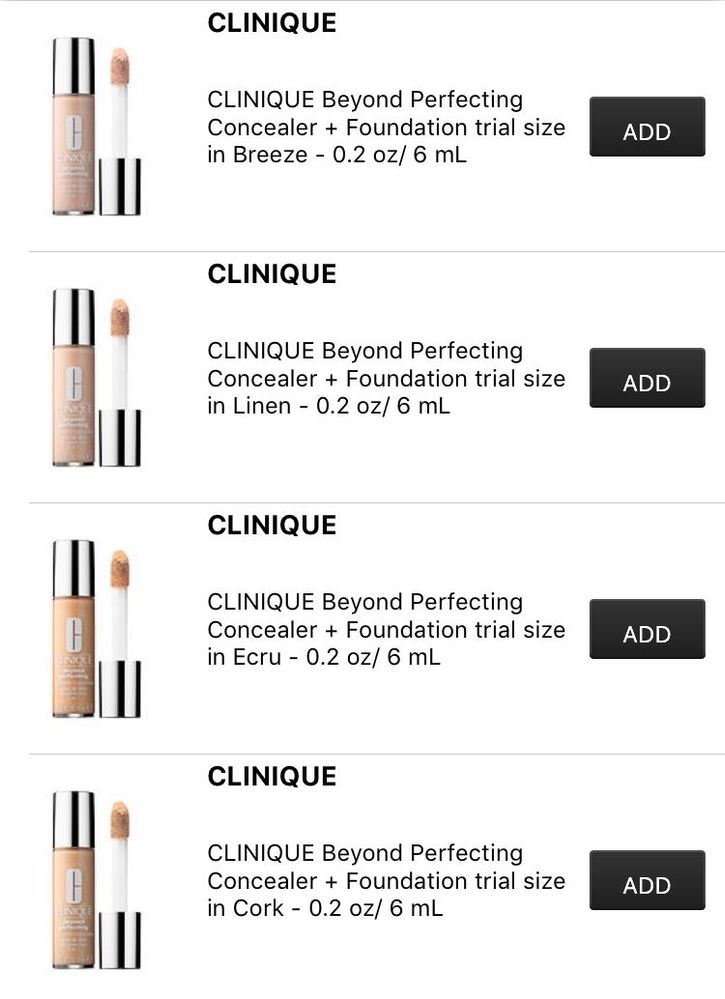Open the Ecru concealer product image

point(96,629)
